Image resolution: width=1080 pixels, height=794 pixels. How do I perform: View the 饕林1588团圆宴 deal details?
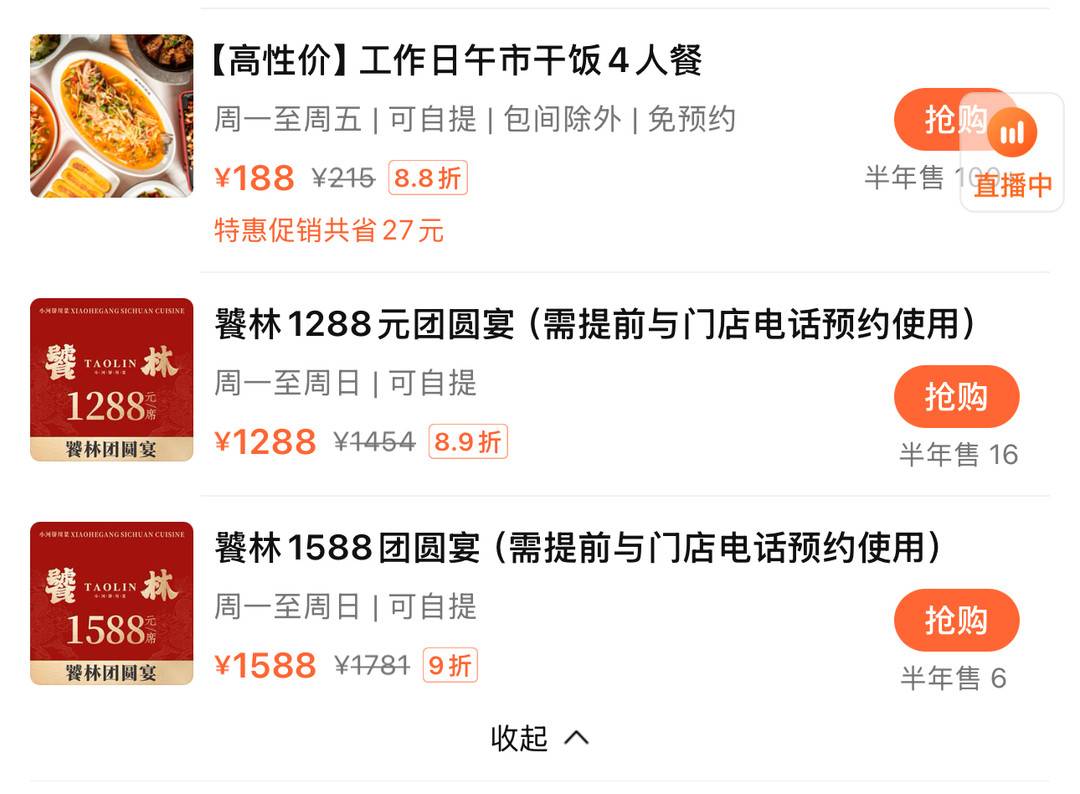[578, 548]
